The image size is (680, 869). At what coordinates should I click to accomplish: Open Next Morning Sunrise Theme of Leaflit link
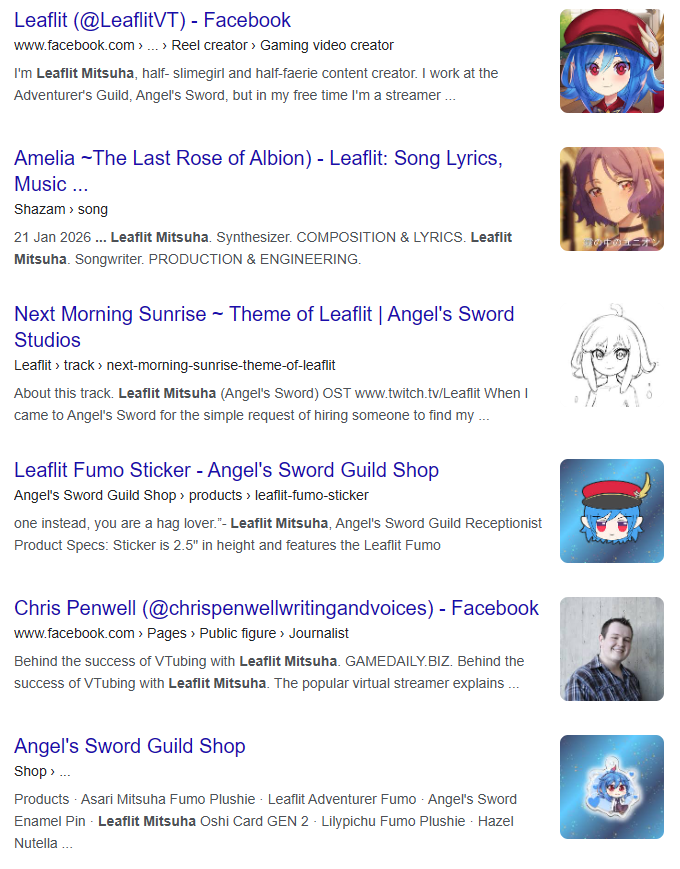[264, 314]
